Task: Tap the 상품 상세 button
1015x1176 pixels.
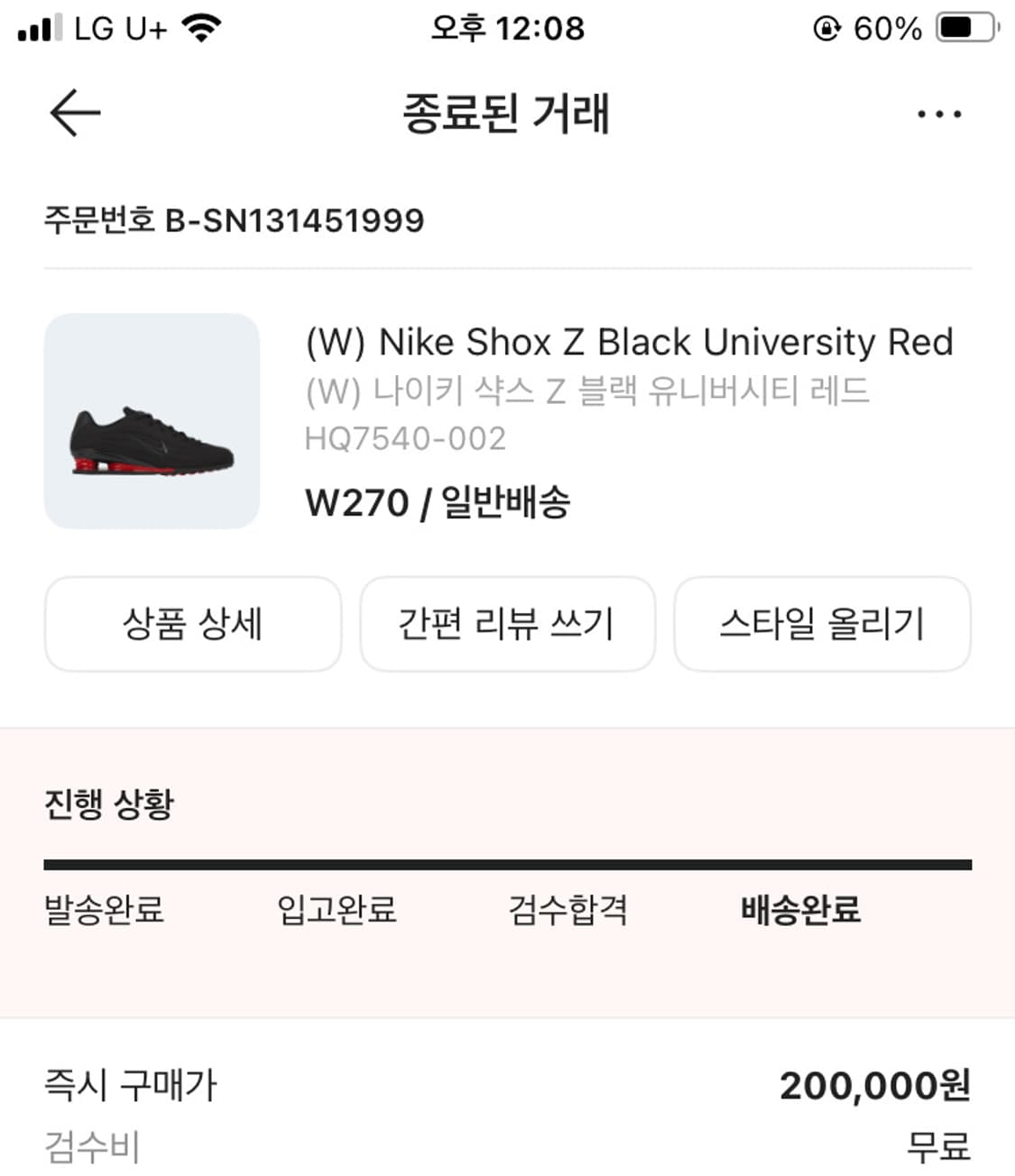Action: (192, 624)
